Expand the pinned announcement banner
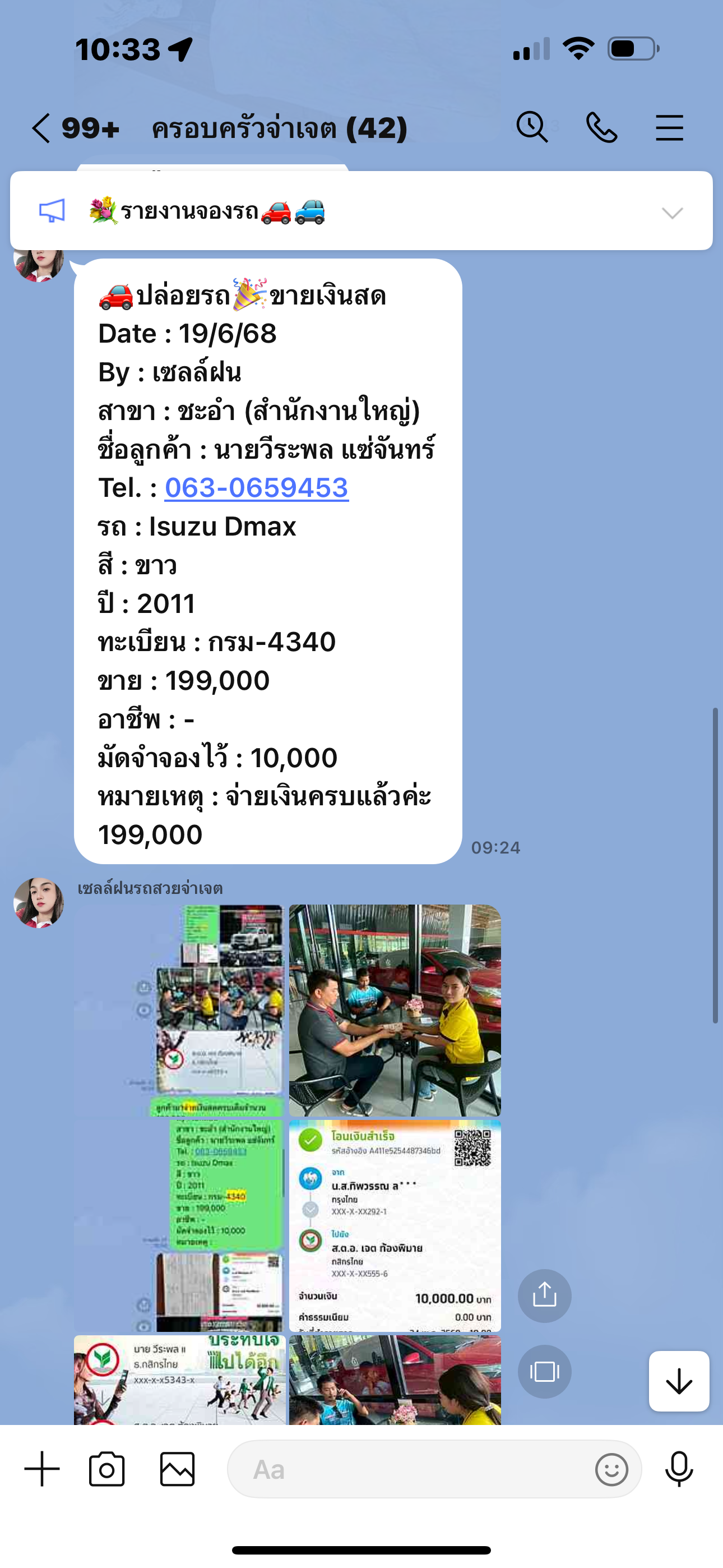 672,213
